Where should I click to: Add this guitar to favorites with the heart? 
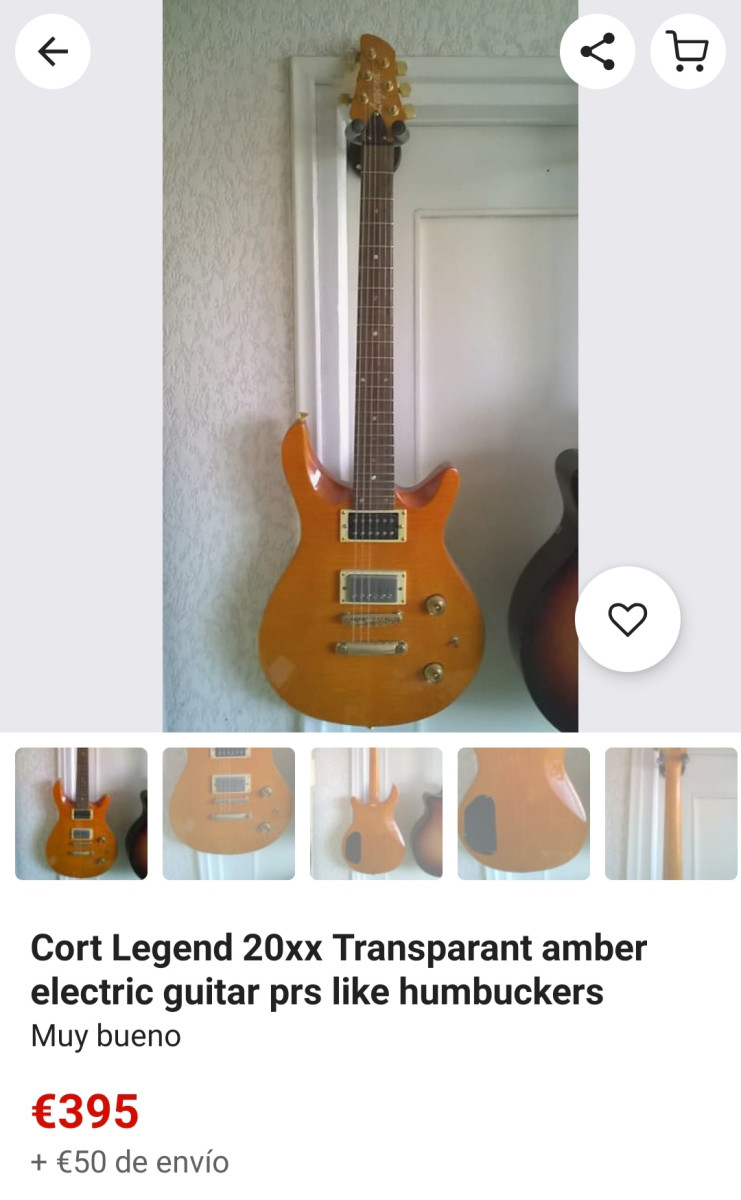[627, 619]
